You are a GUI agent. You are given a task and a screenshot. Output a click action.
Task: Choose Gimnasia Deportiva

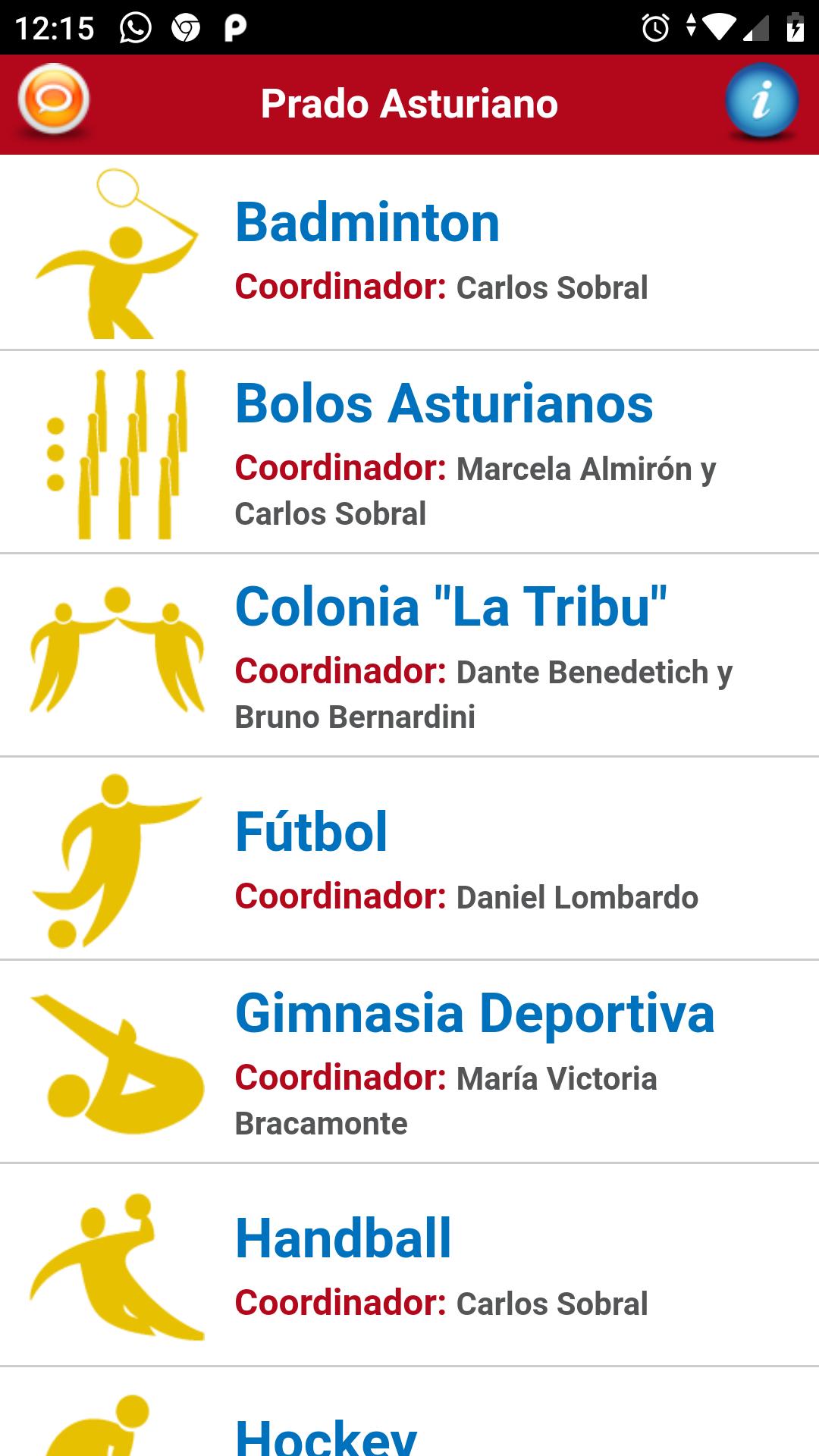pyautogui.click(x=409, y=1062)
